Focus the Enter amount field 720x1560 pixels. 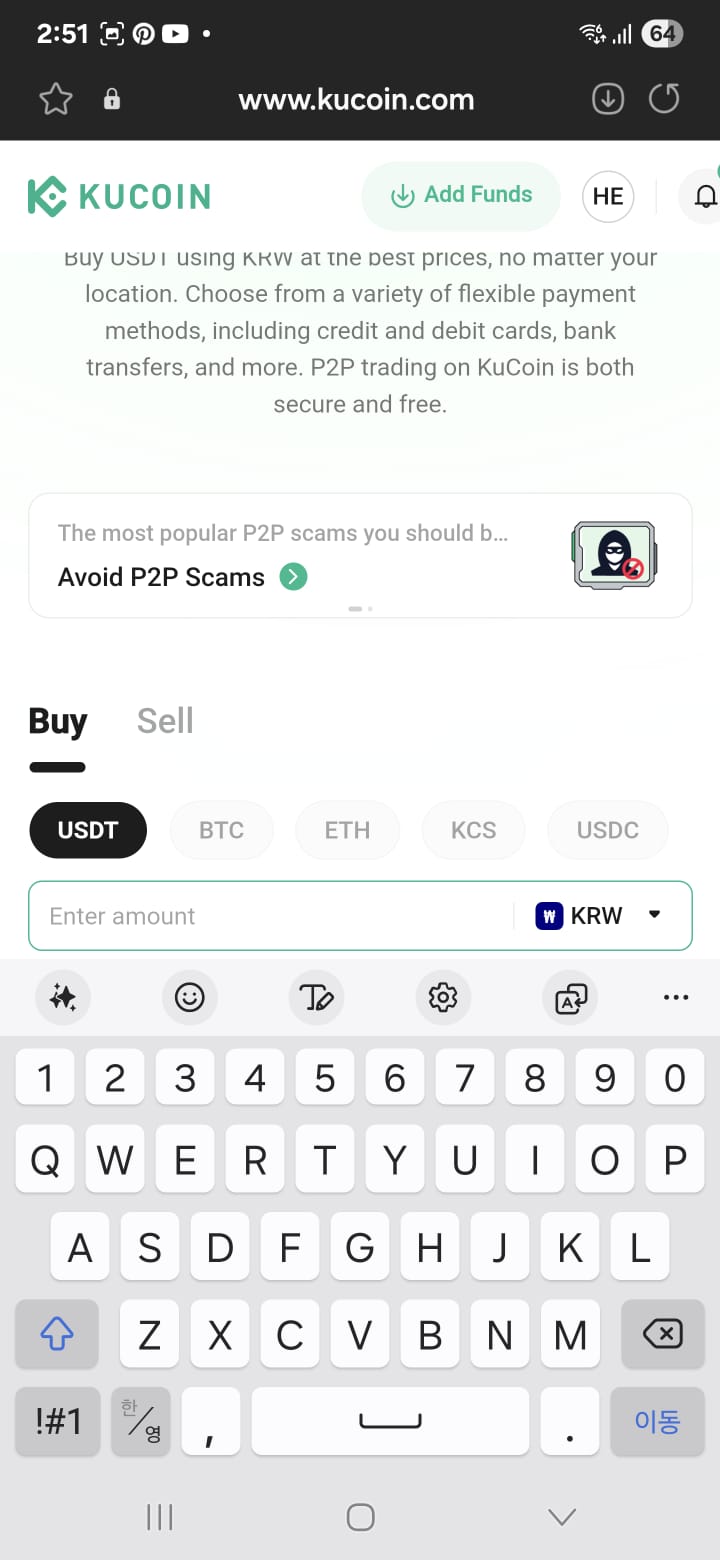[x=270, y=916]
